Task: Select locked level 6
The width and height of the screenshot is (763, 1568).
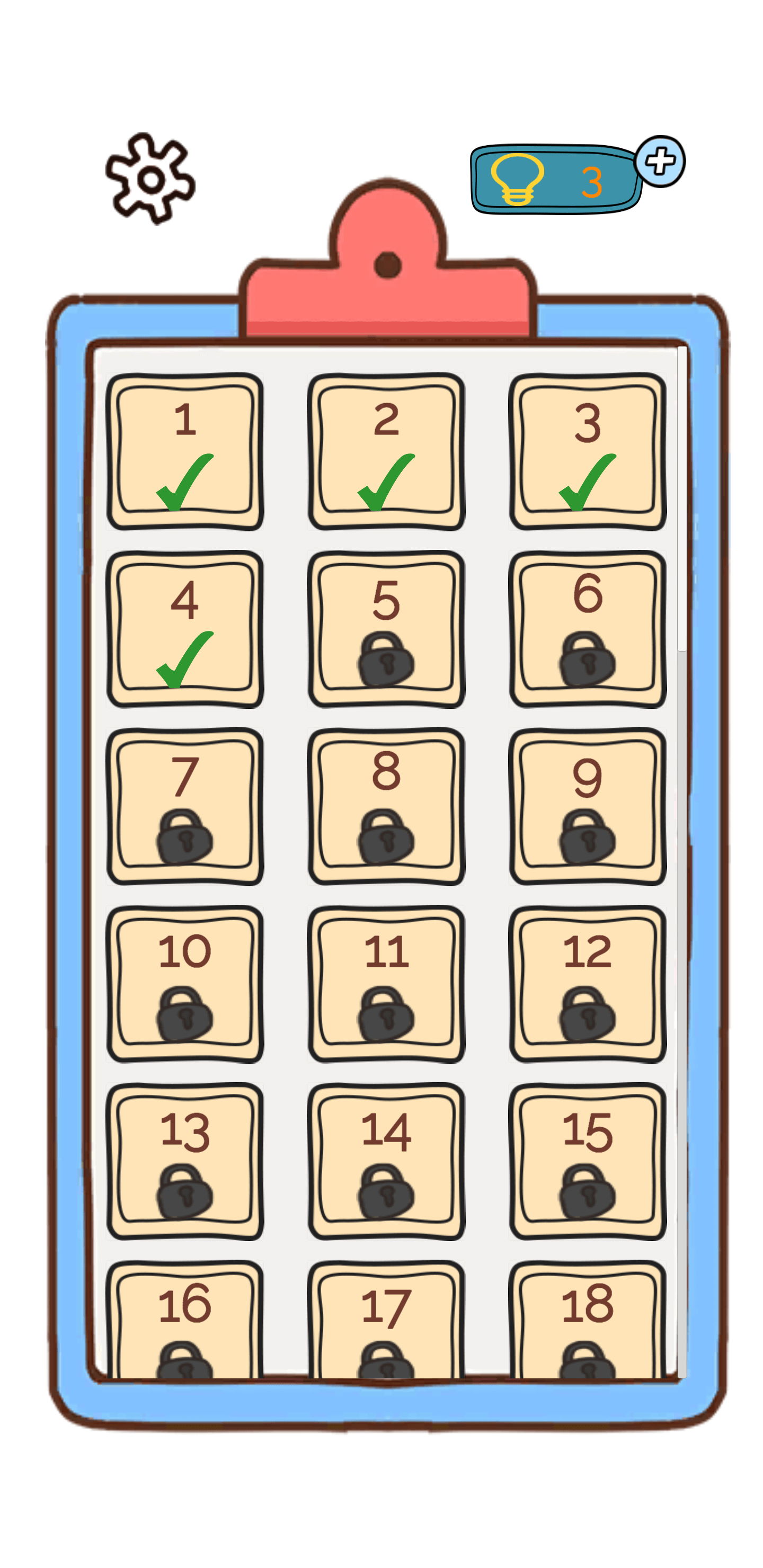Action: pyautogui.click(x=588, y=629)
